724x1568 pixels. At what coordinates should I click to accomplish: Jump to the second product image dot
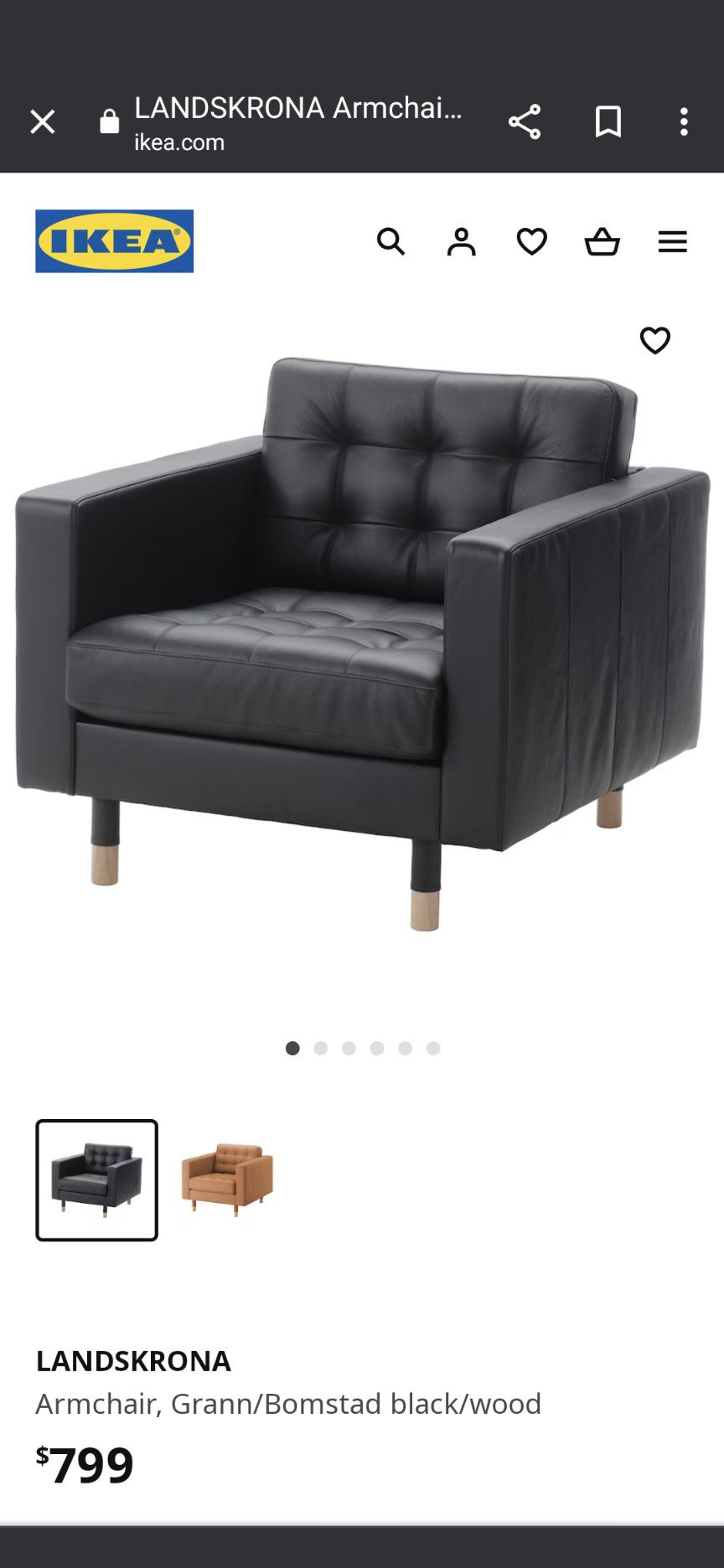(321, 1049)
